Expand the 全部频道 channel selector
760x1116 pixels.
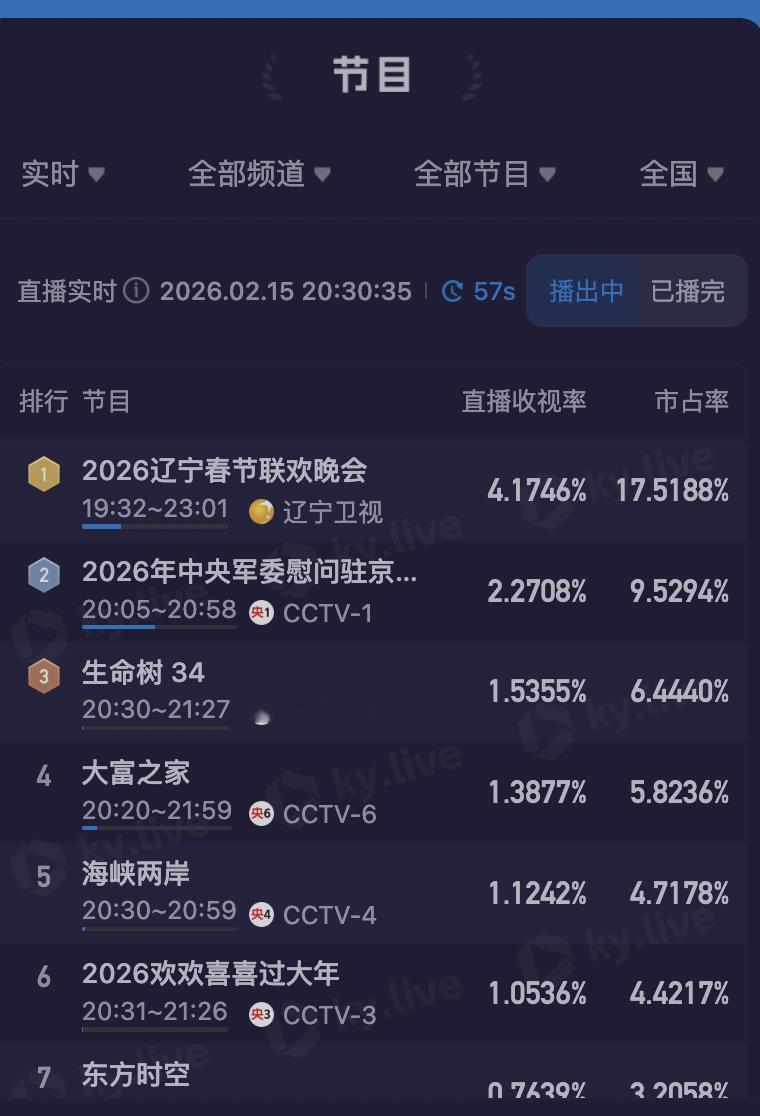pos(256,173)
